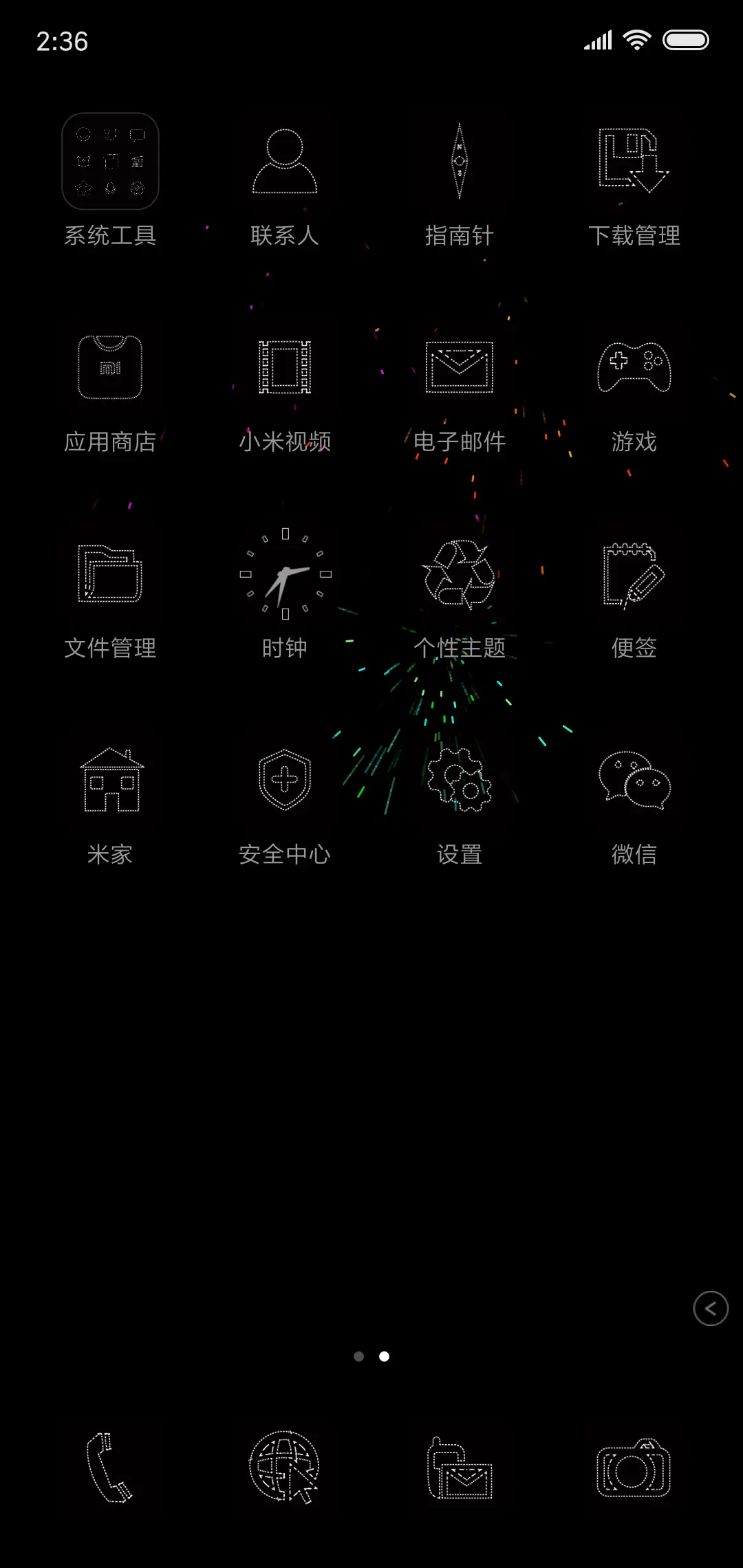Open the 系统工具 folder
743x1568 pixels.
111,162
